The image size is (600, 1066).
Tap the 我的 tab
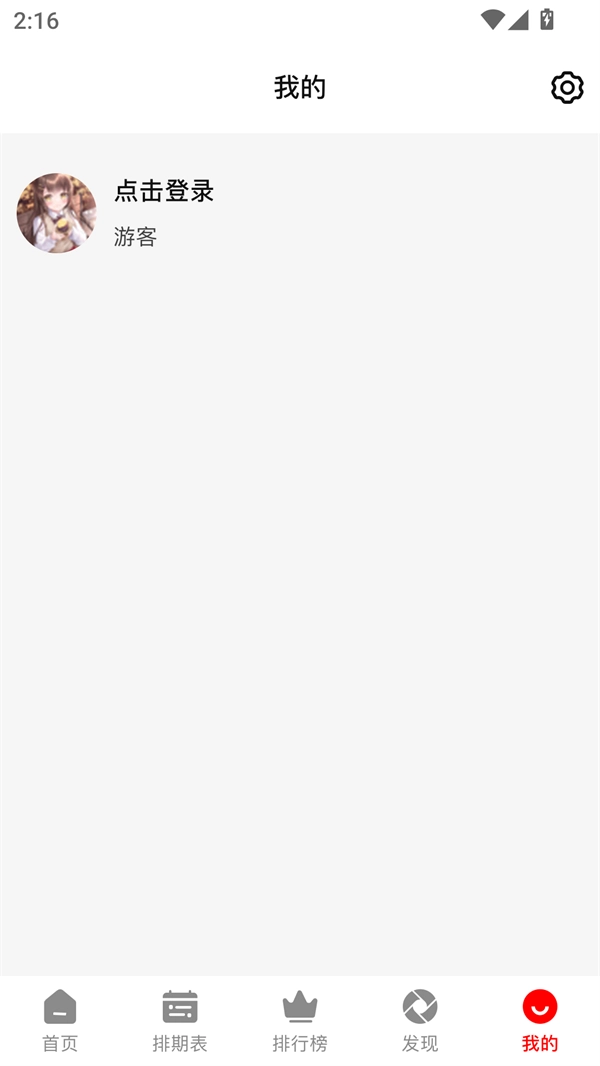[540, 1020]
